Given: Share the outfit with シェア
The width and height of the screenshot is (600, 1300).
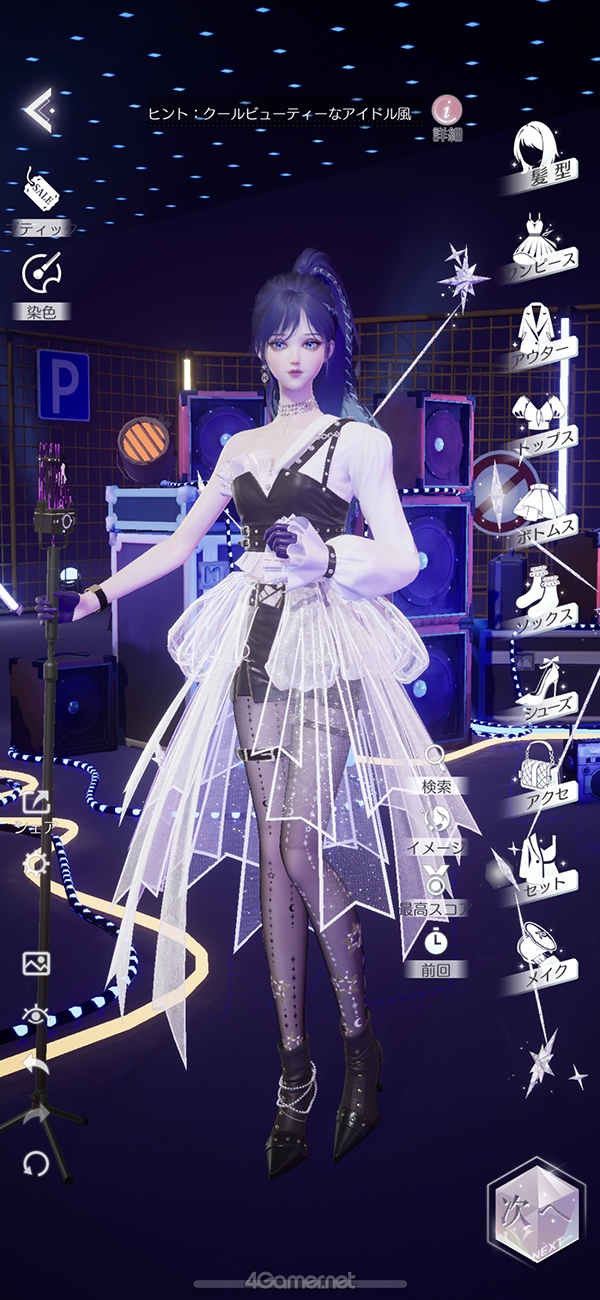Looking at the screenshot, I should coord(37,811).
